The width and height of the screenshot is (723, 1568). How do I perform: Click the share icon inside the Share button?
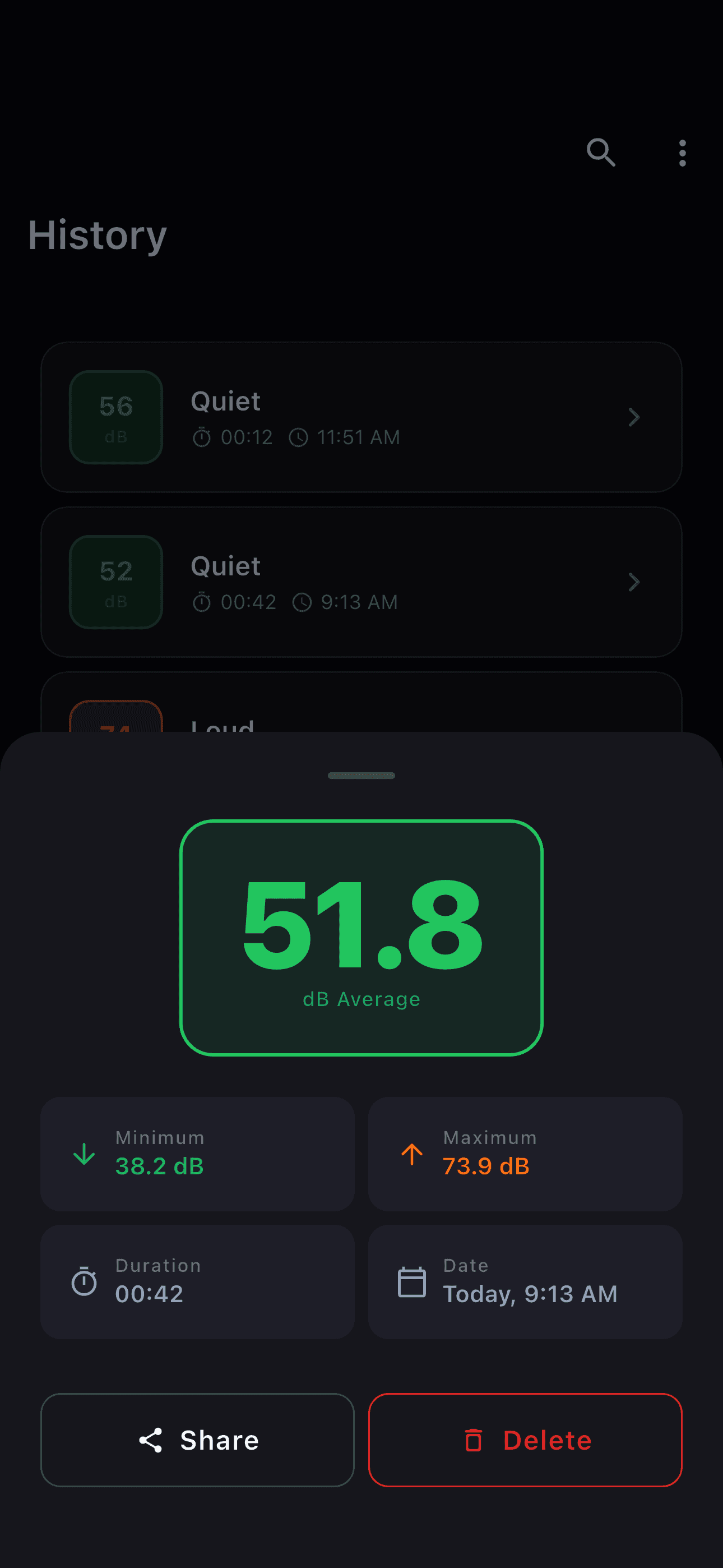(x=151, y=1440)
